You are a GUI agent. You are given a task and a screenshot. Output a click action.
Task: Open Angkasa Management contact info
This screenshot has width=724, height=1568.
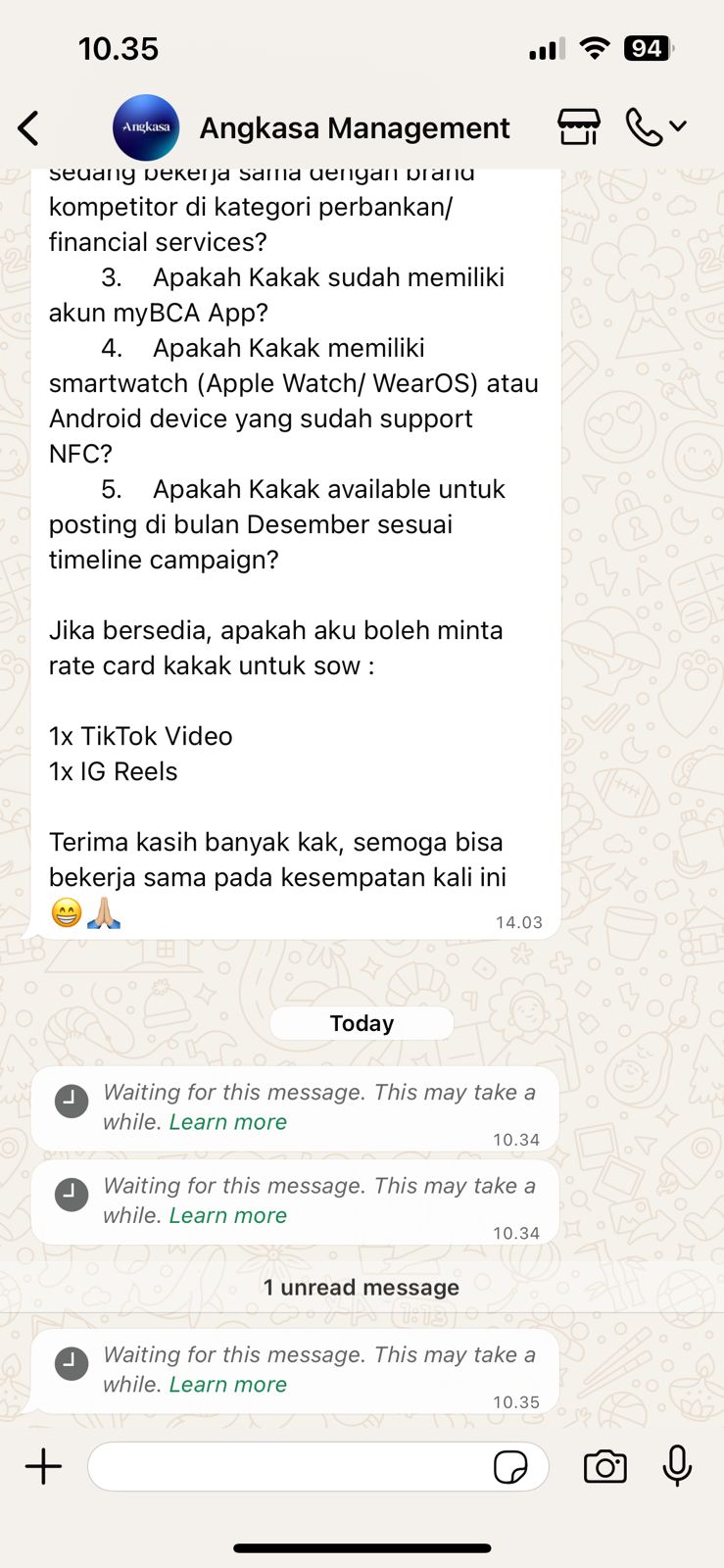point(354,128)
